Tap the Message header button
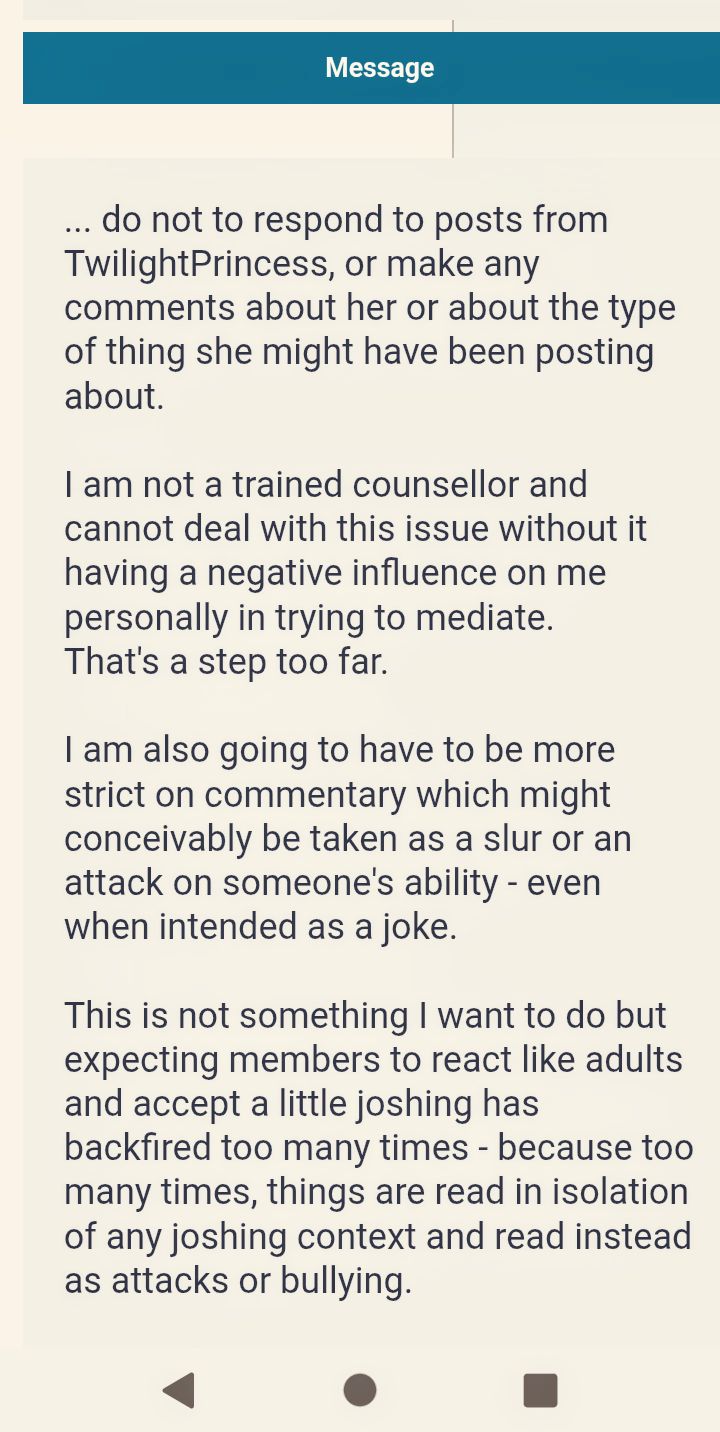 pyautogui.click(x=379, y=68)
